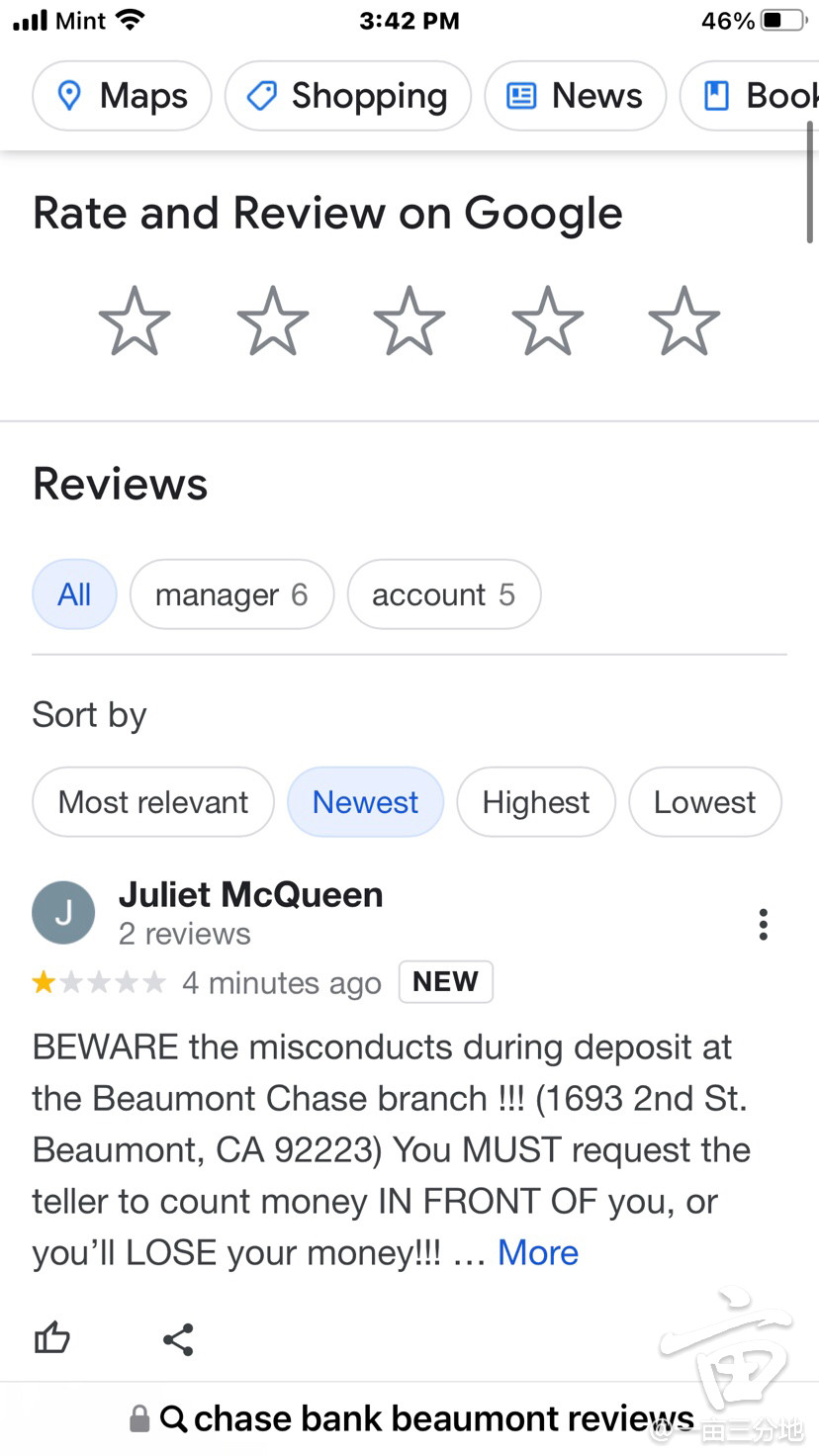Expand Juliet McQueen's review with More
The height and width of the screenshot is (1456, 819).
538,1252
